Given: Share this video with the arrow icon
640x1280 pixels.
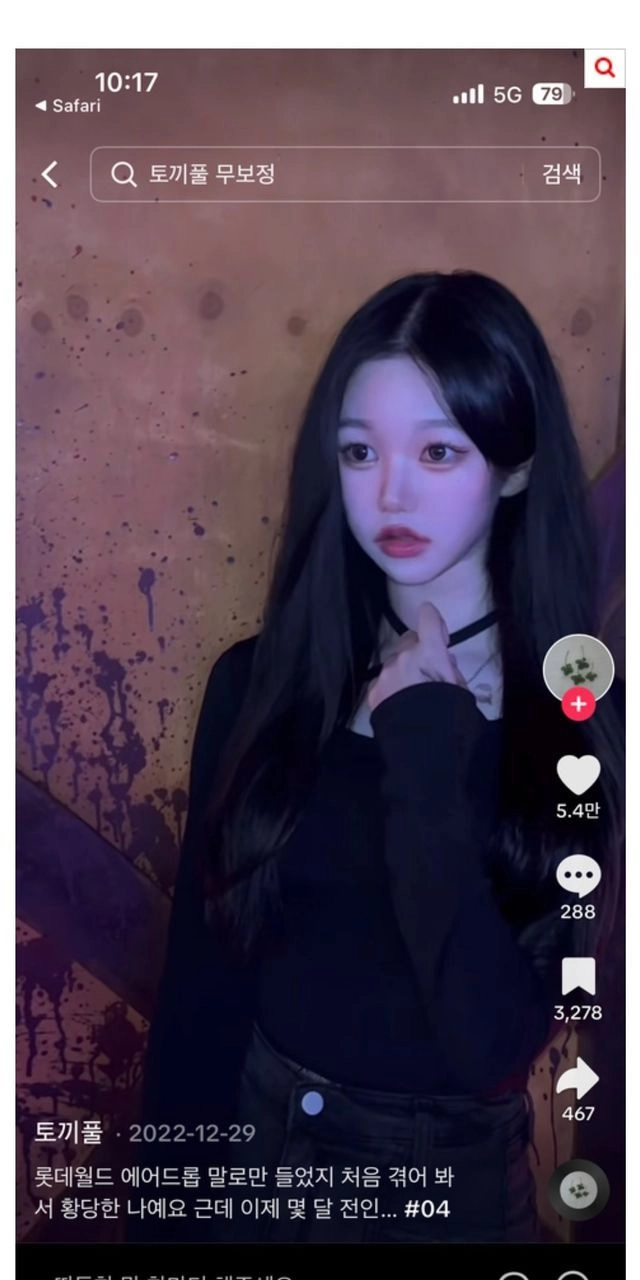Looking at the screenshot, I should [x=578, y=1080].
